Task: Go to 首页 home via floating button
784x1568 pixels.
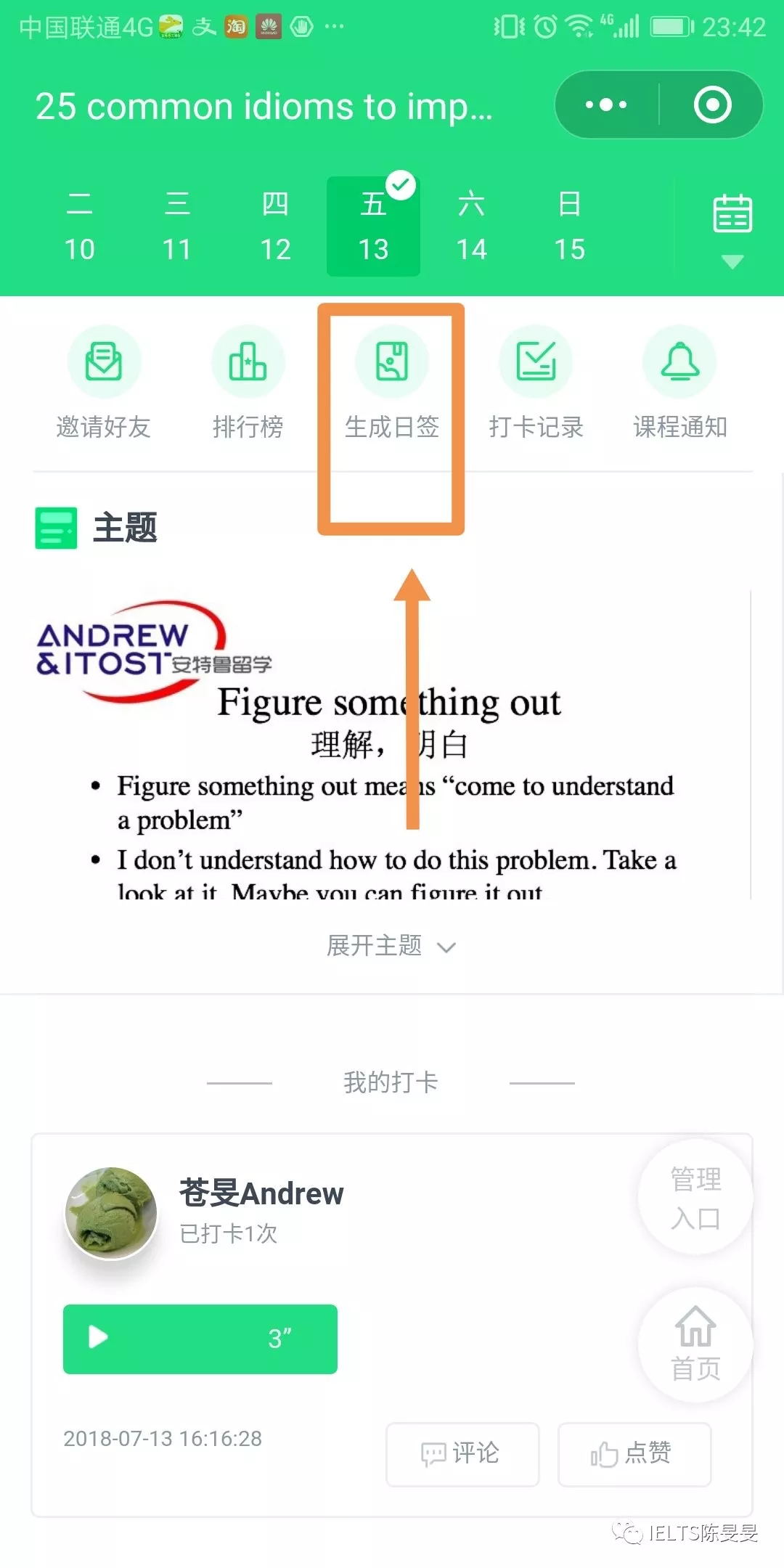Action: (x=695, y=1344)
